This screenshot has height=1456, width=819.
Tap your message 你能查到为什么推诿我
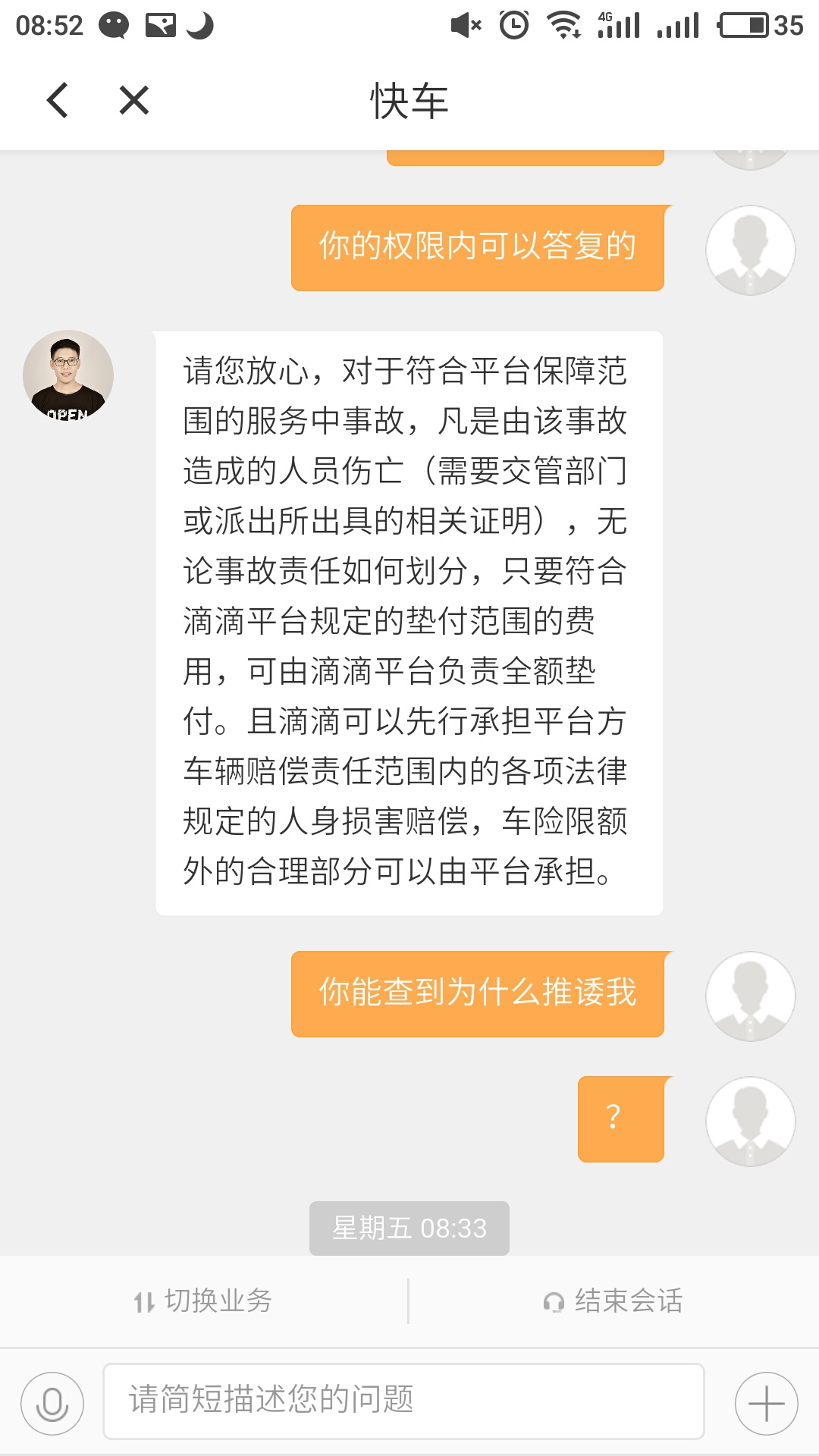point(476,995)
